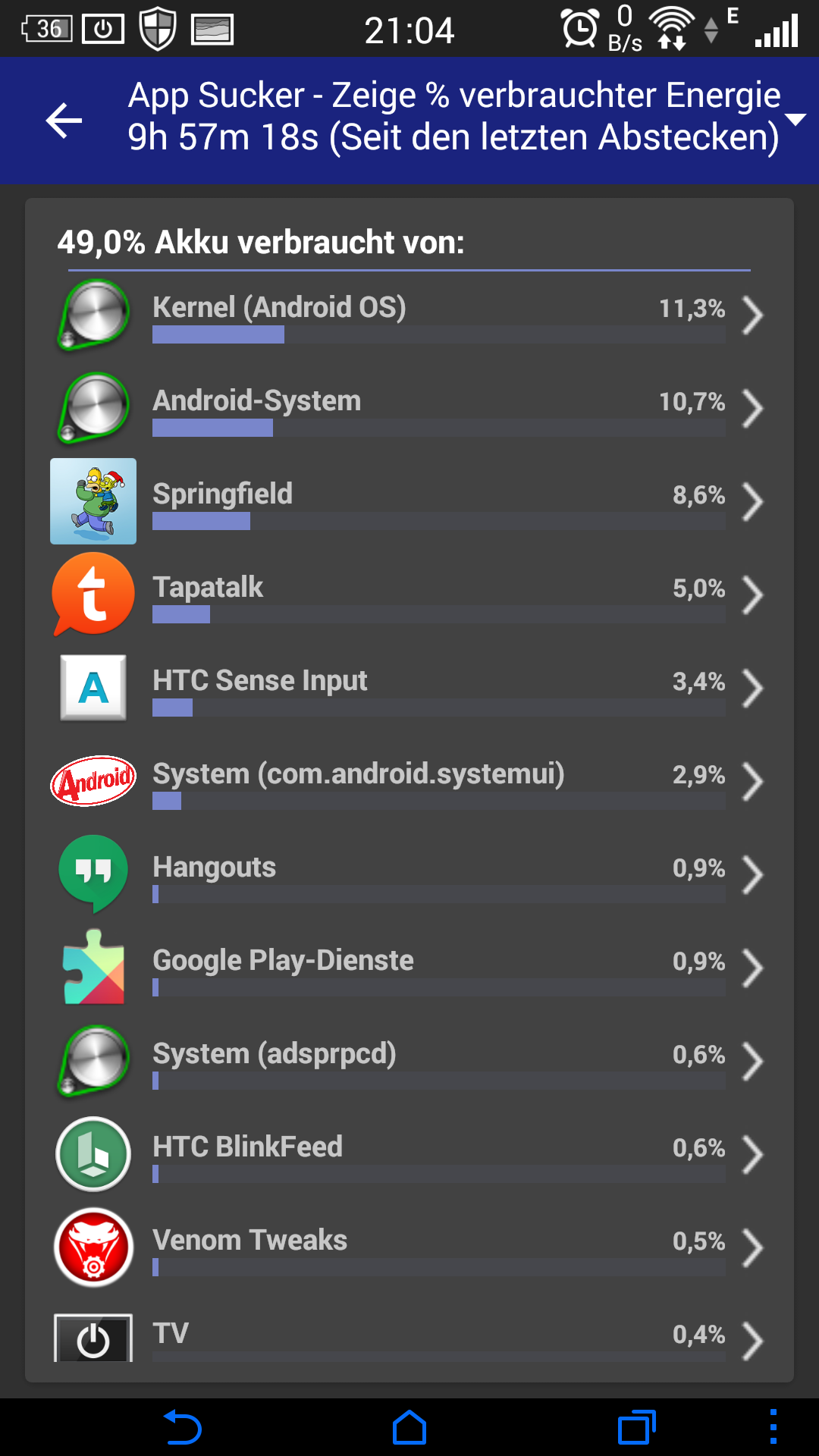Open System (adsprpcd) entry
819x1456 pixels.
[409, 1062]
